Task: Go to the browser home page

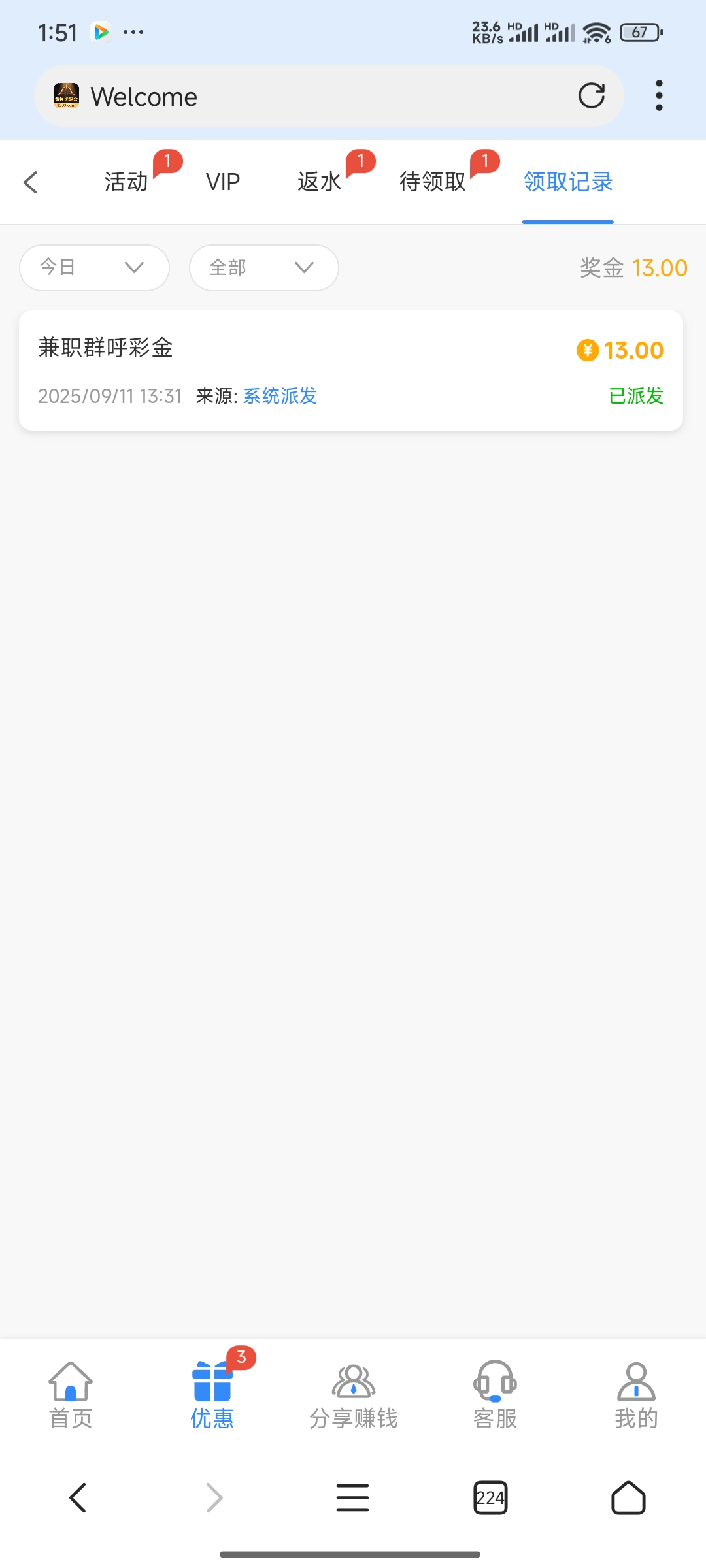Action: 628,1497
